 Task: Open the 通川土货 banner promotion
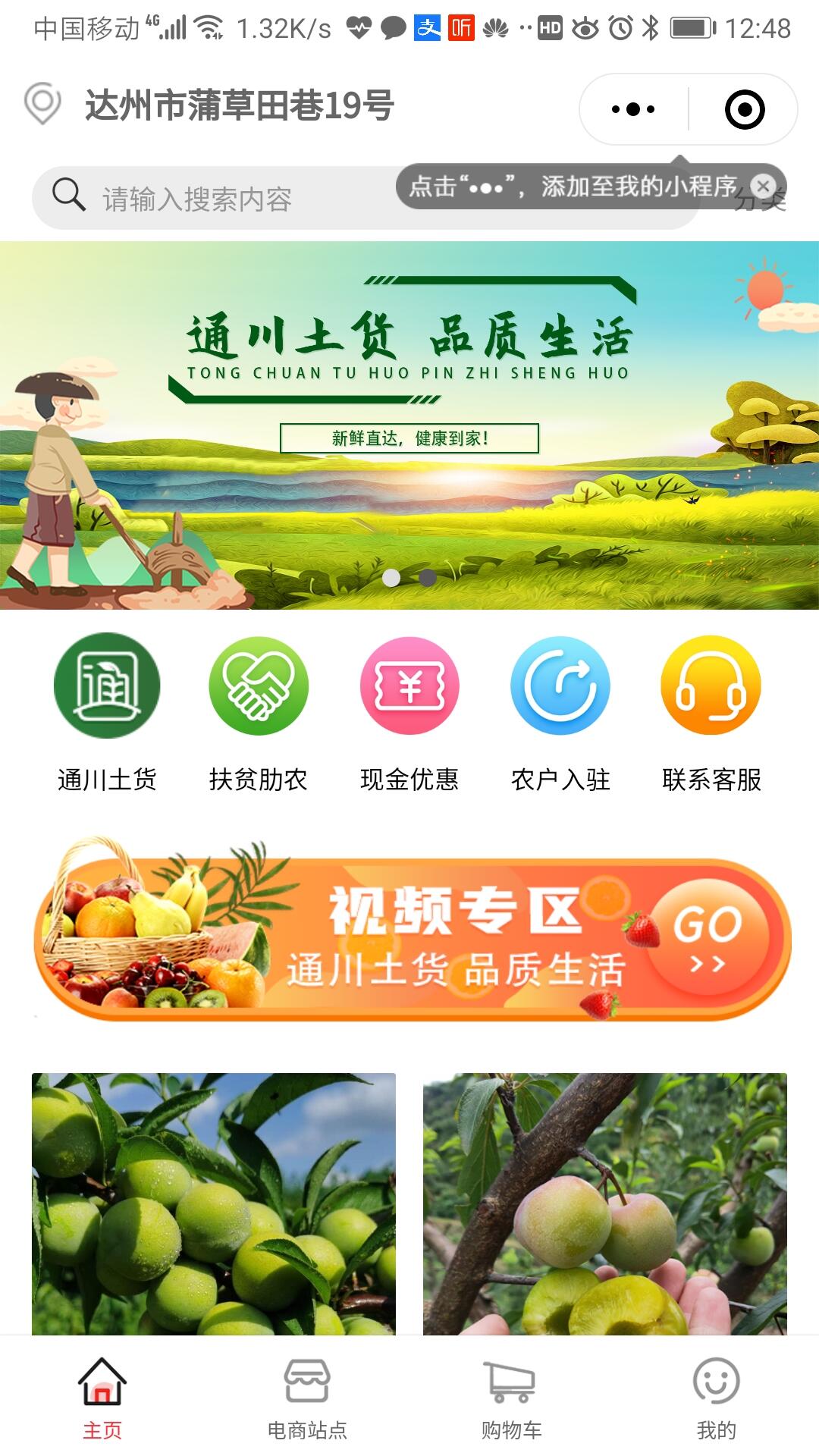coord(409,425)
